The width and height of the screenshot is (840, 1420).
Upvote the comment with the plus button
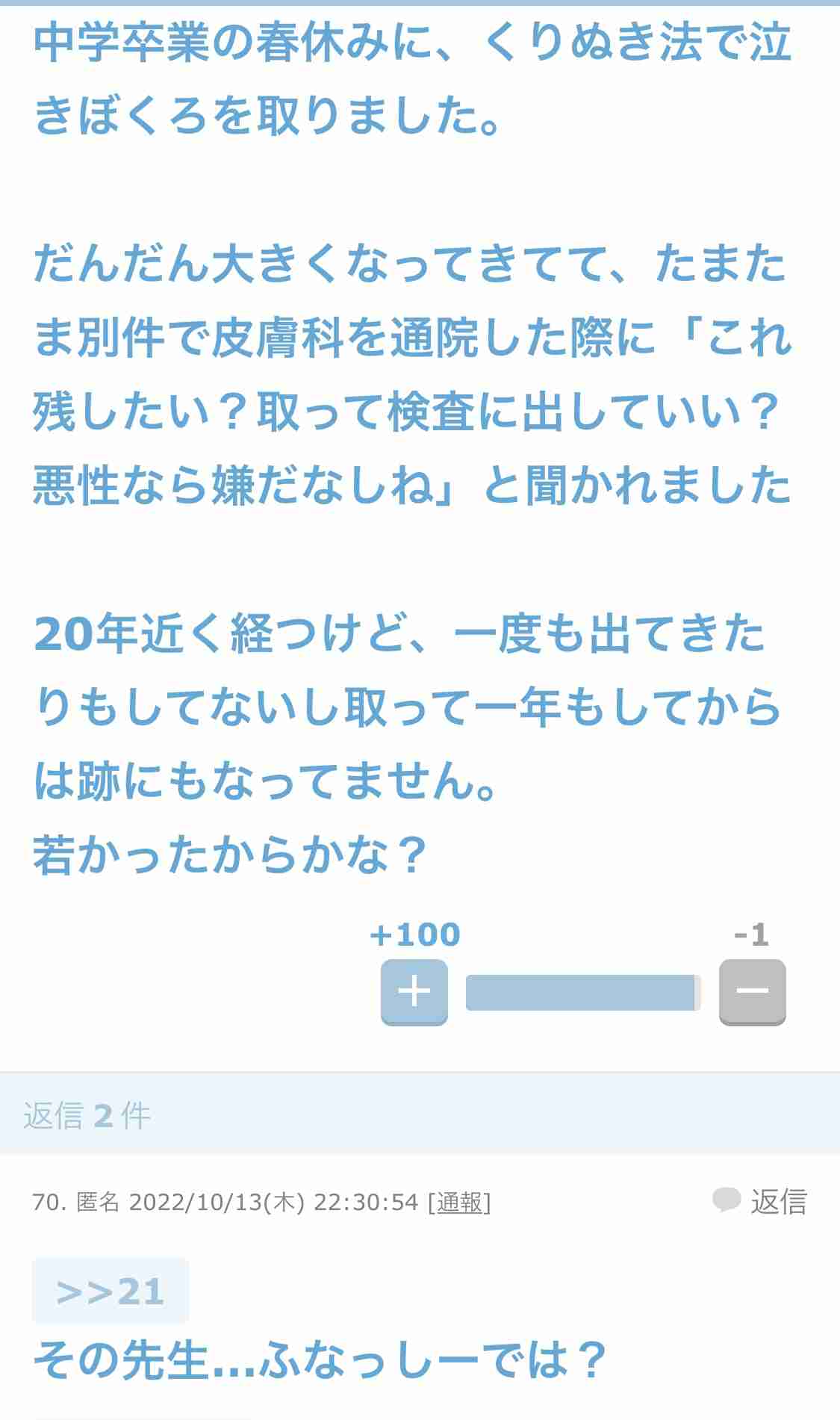point(414,992)
